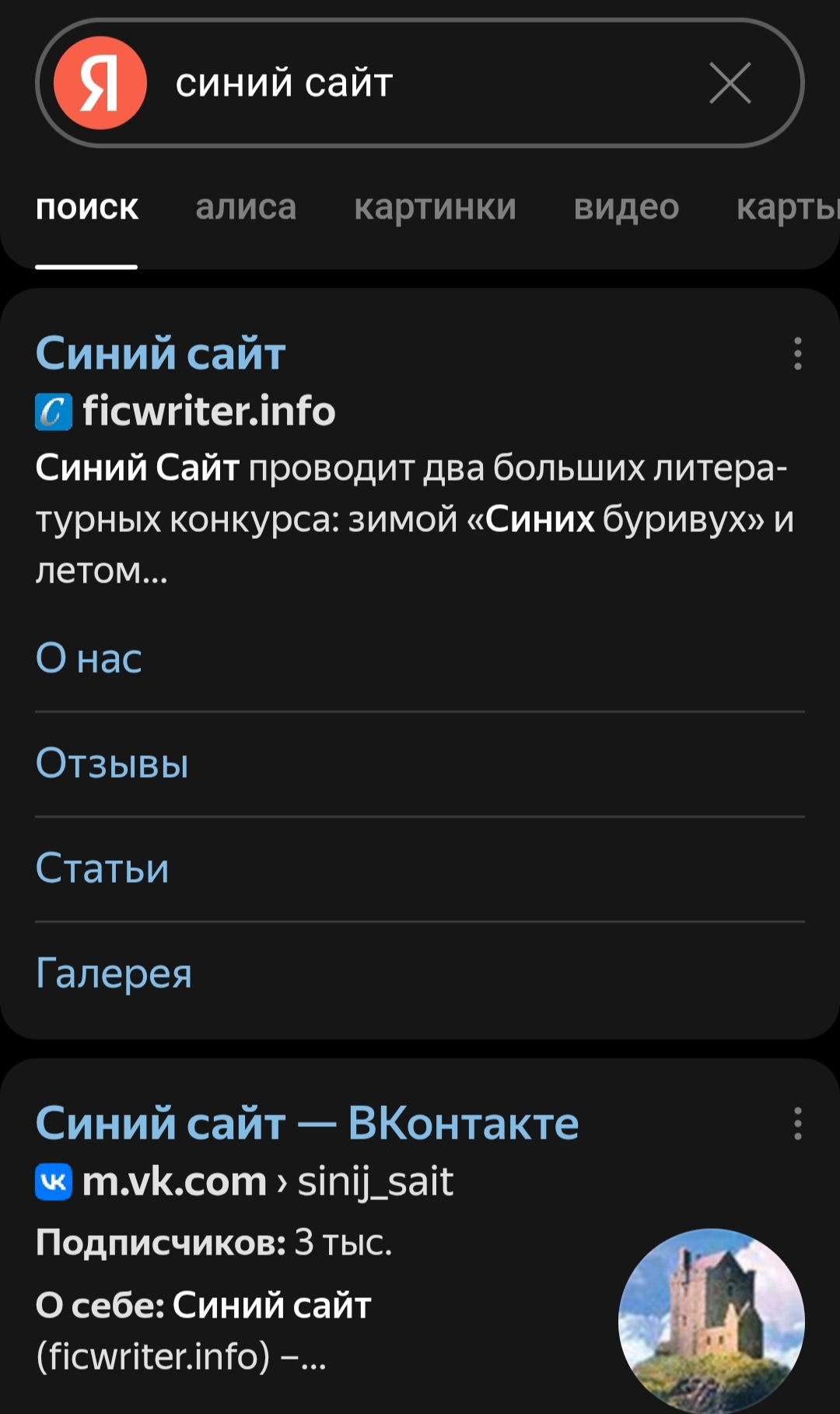Image resolution: width=840 pixels, height=1414 pixels.
Task: Clear the search query with the X
Action: [x=730, y=83]
